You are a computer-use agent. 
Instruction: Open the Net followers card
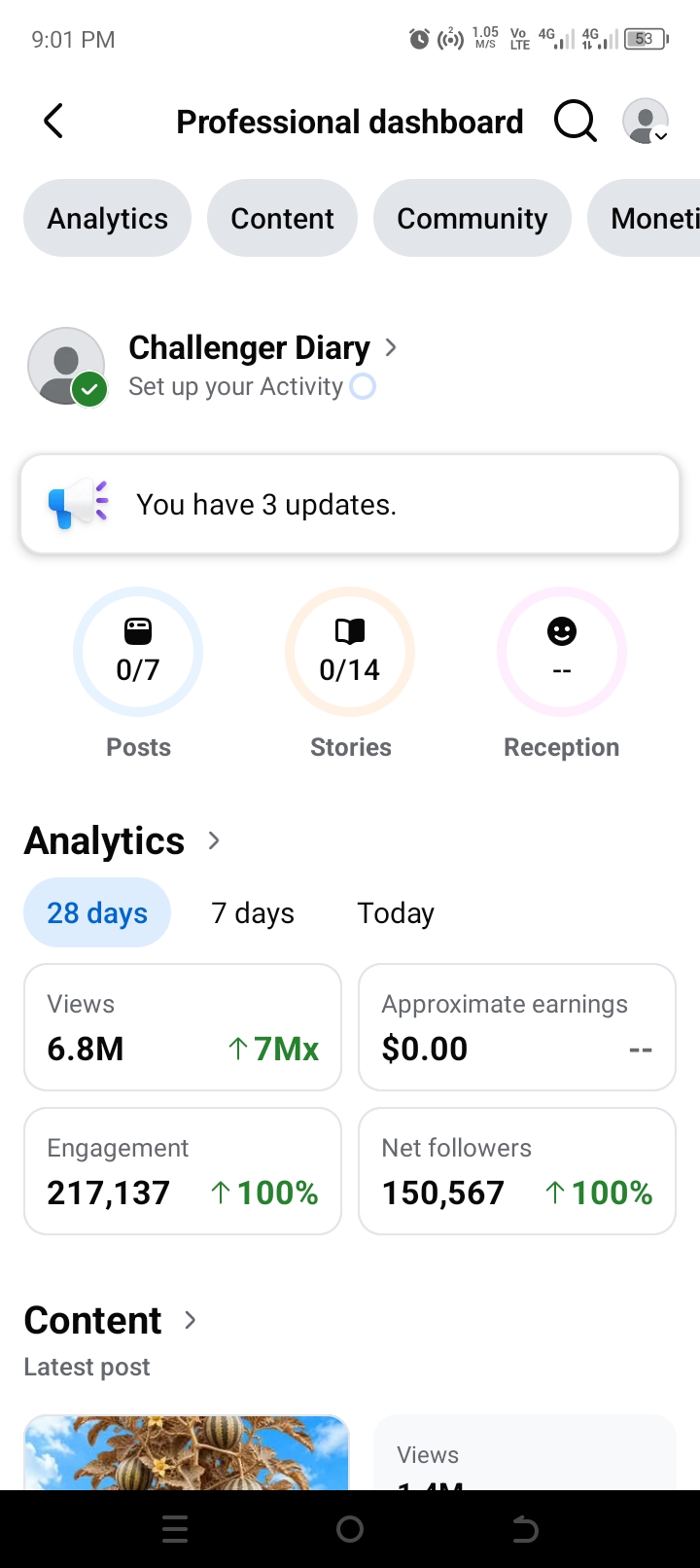pos(517,1171)
